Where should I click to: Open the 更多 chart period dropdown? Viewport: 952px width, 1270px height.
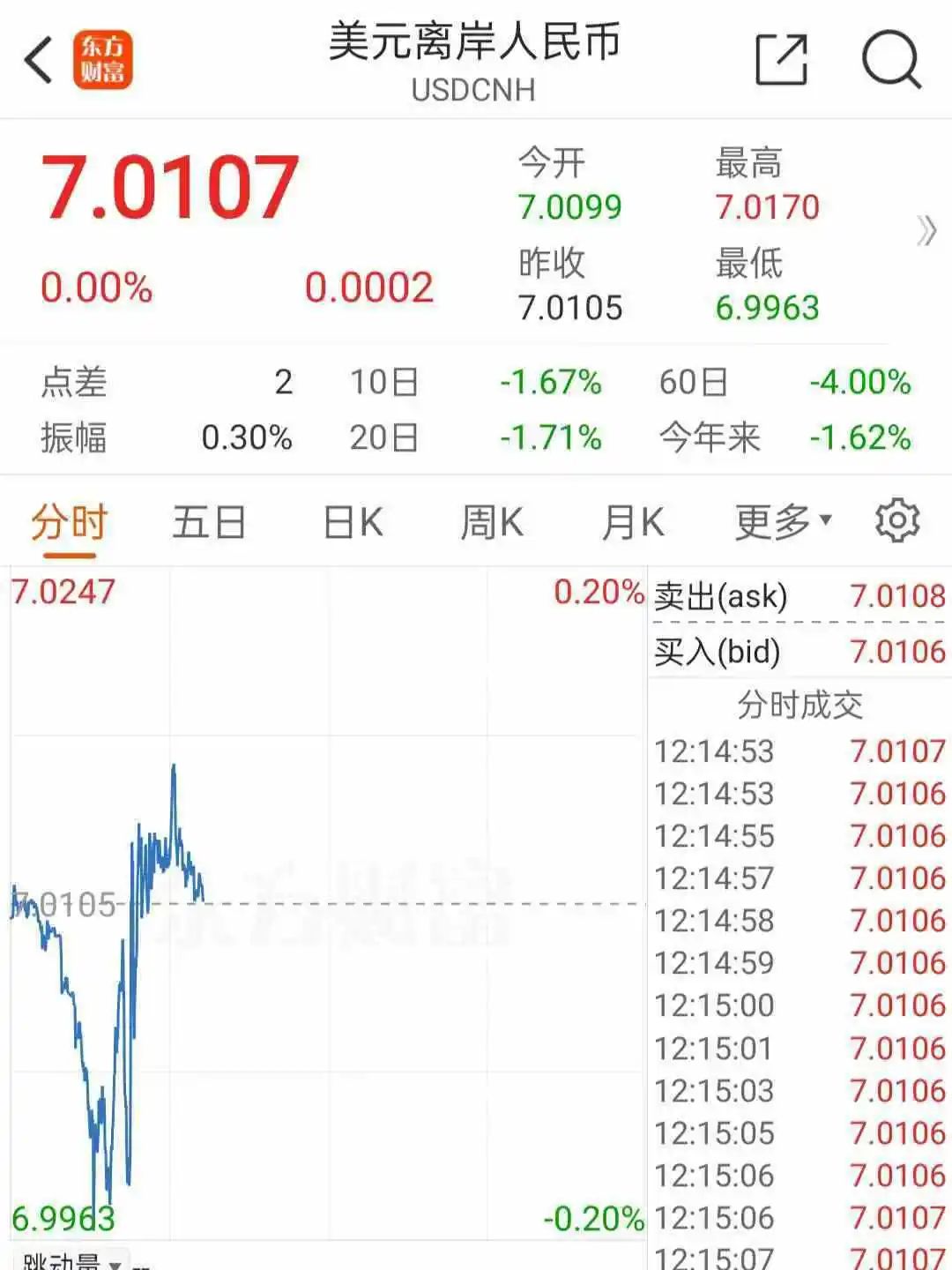[783, 523]
